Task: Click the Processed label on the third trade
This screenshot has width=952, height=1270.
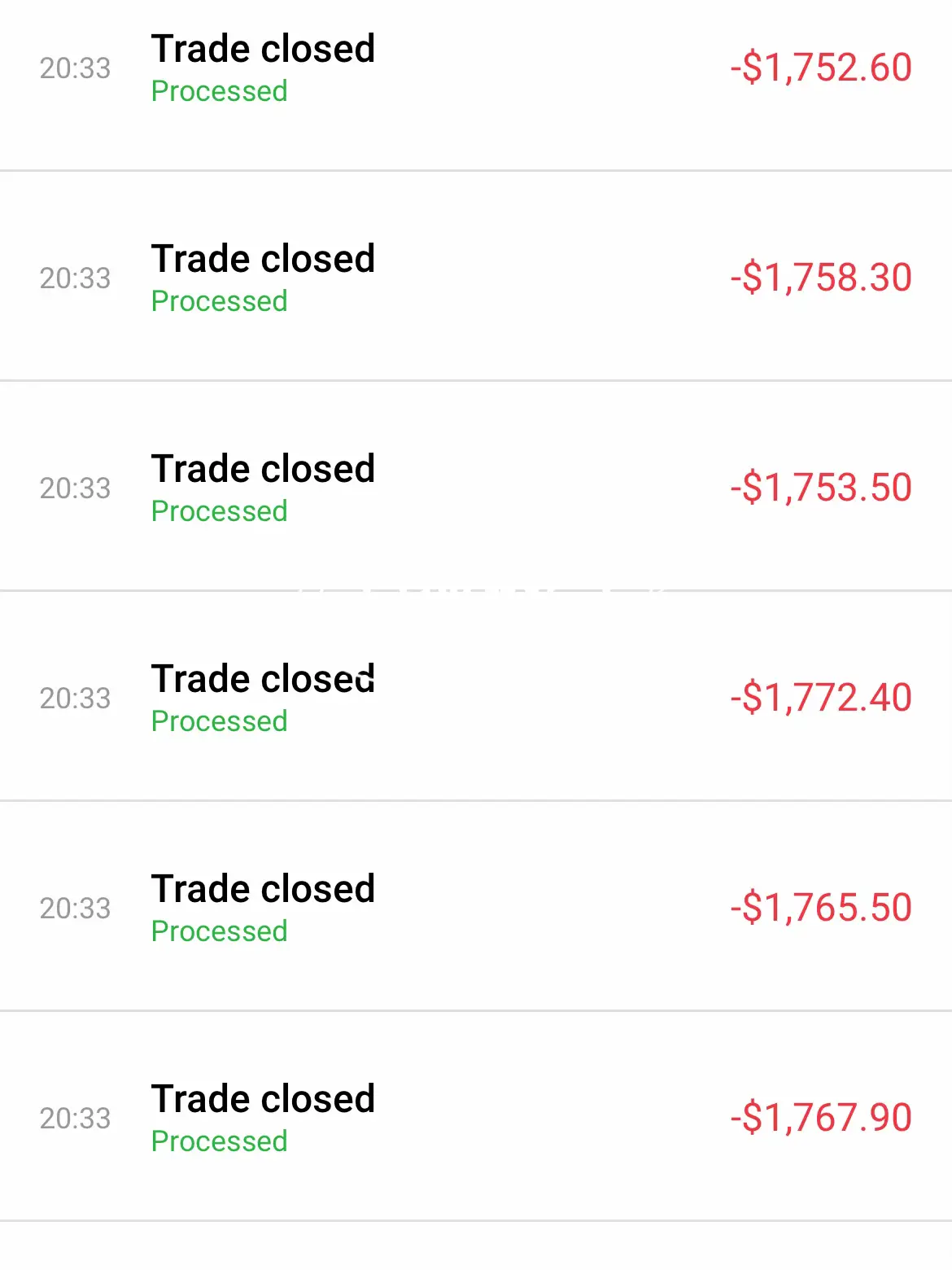Action: pos(219,511)
